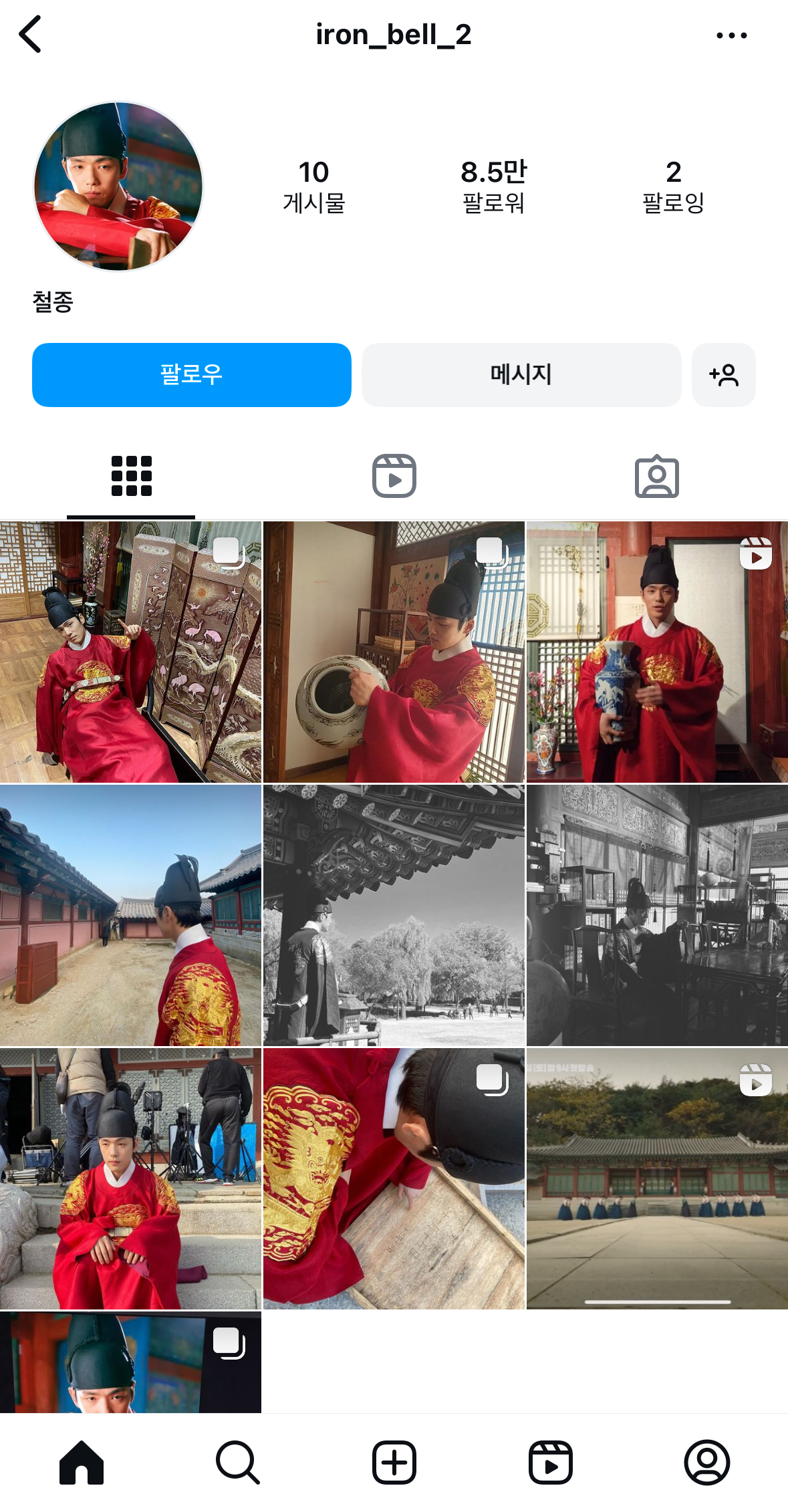
Task: Open my profile in bottom navigation
Action: coord(706,1463)
